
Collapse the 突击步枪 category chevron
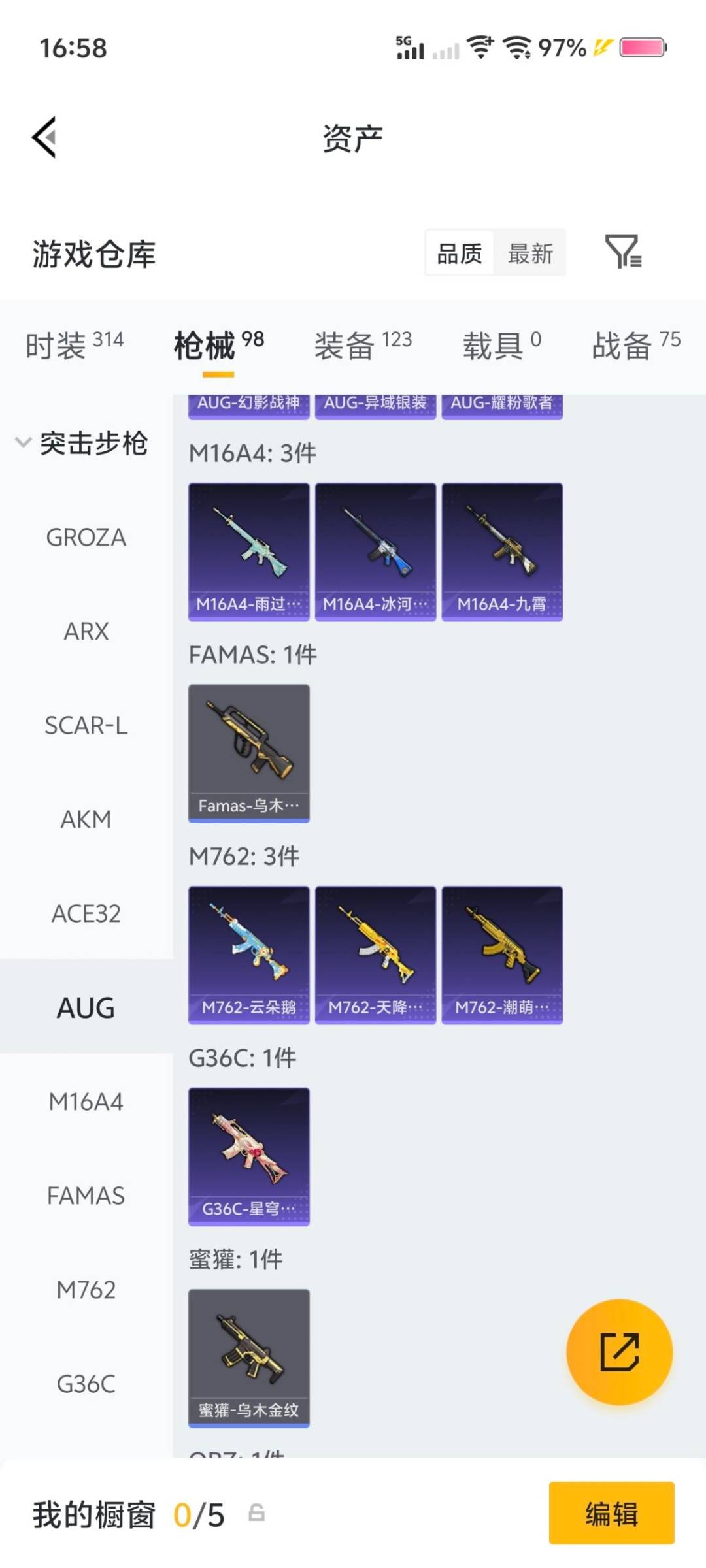tap(24, 441)
